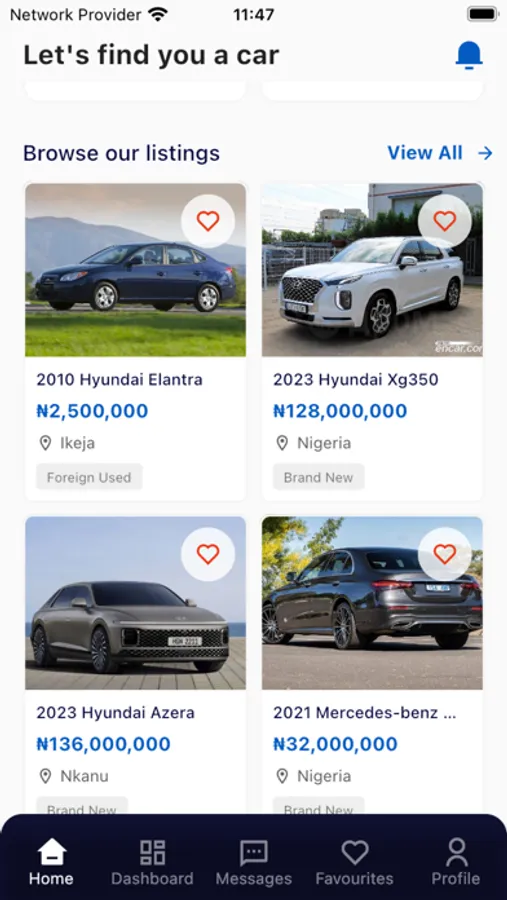This screenshot has height=900, width=507.
Task: Go to the Home tab
Action: [x=51, y=862]
